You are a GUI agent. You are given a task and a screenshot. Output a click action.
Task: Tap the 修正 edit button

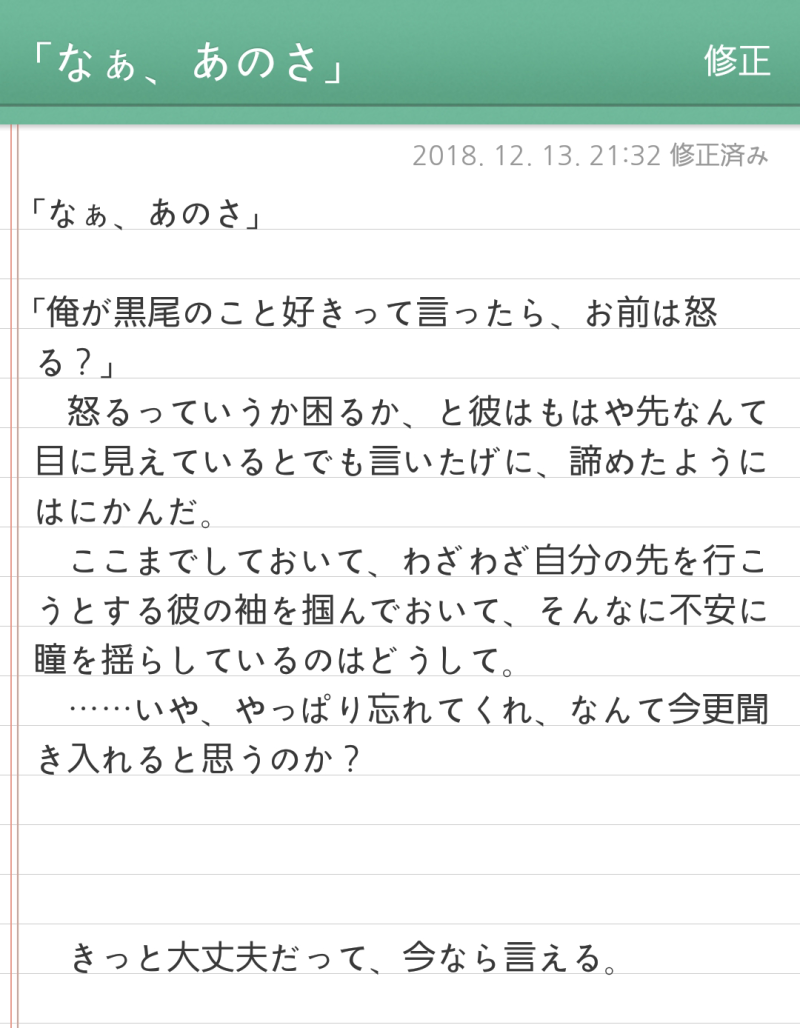737,61
